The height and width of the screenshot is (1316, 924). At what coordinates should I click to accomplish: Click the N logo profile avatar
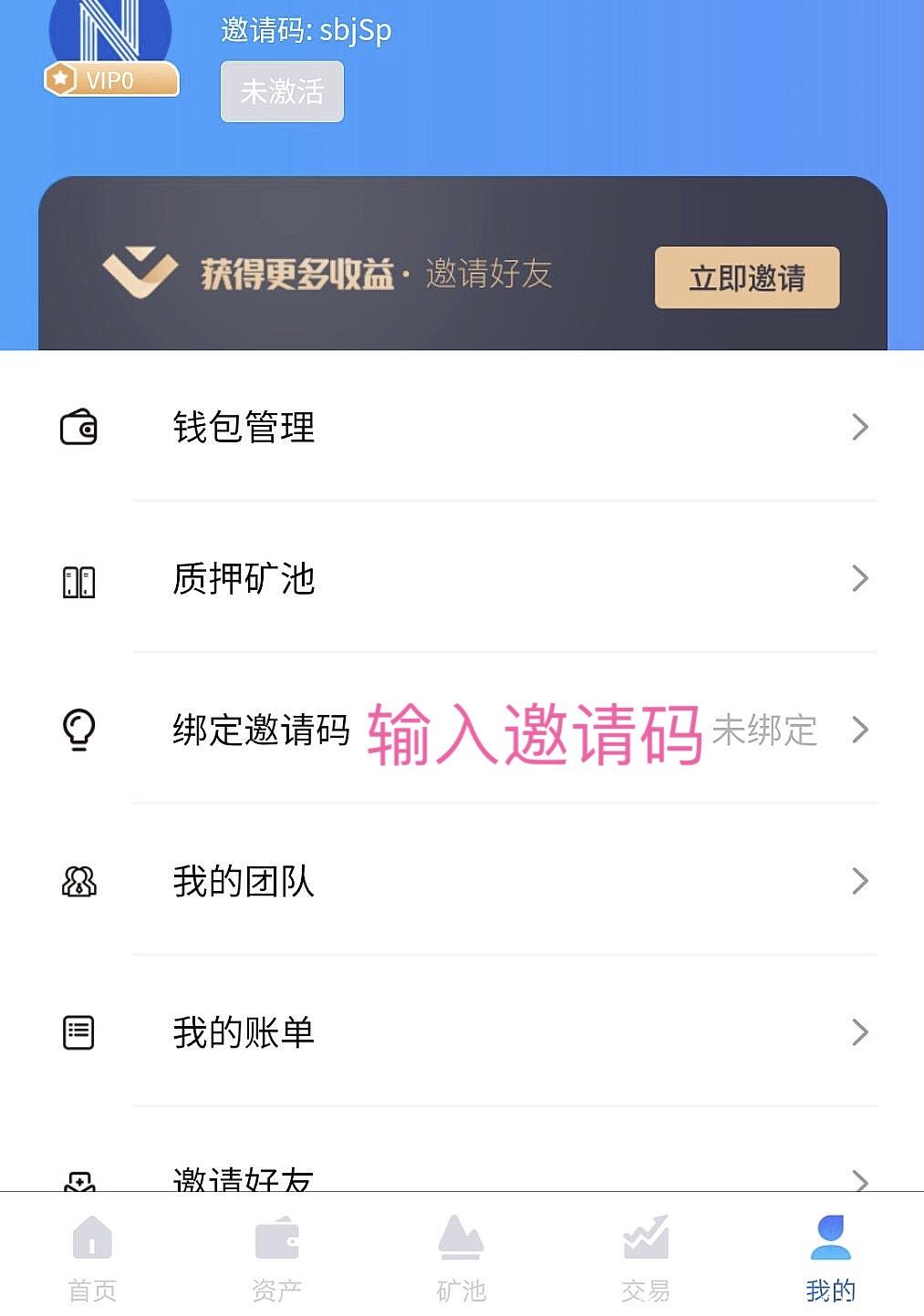point(109,27)
